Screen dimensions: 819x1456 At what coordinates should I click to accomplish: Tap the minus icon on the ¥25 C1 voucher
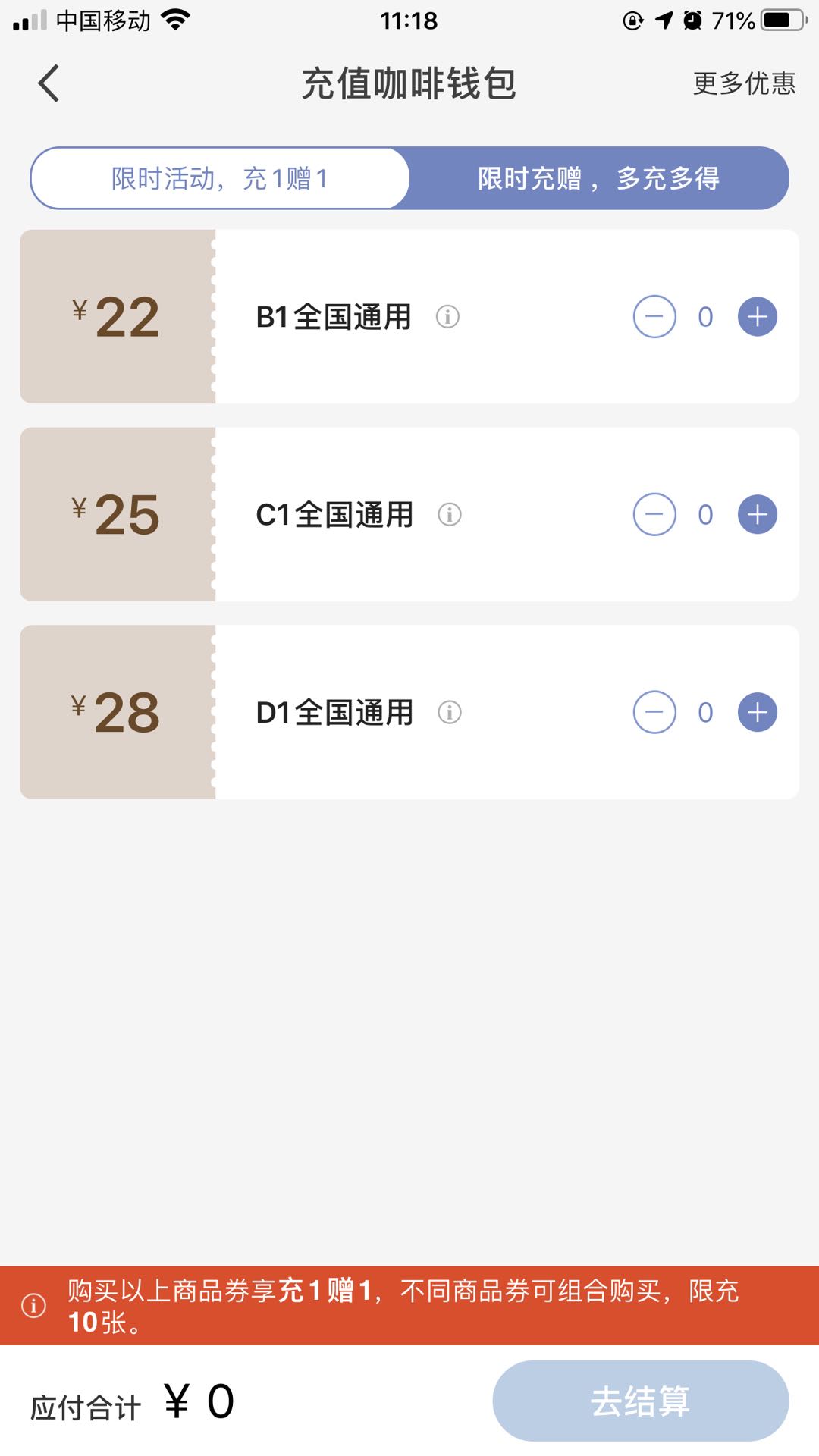(x=654, y=514)
